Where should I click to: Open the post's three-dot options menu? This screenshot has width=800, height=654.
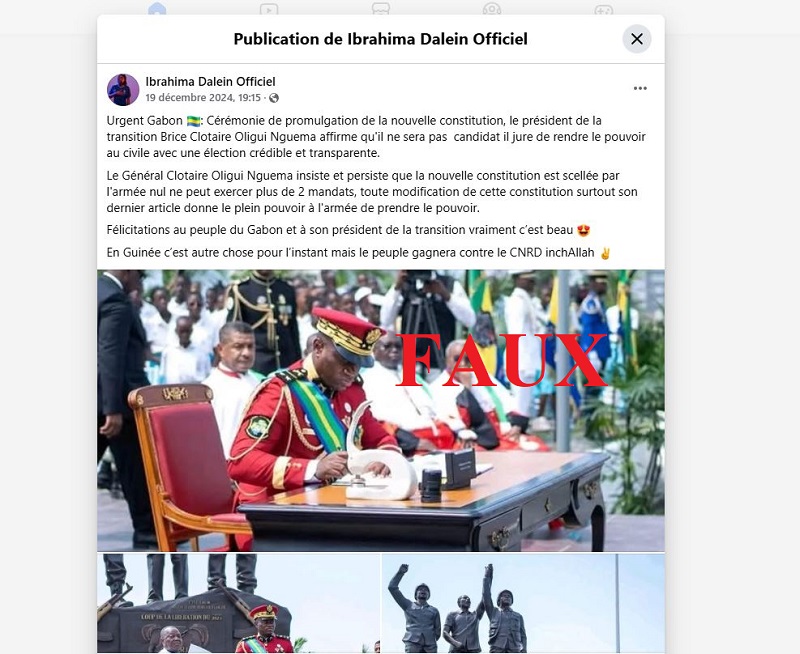click(640, 89)
